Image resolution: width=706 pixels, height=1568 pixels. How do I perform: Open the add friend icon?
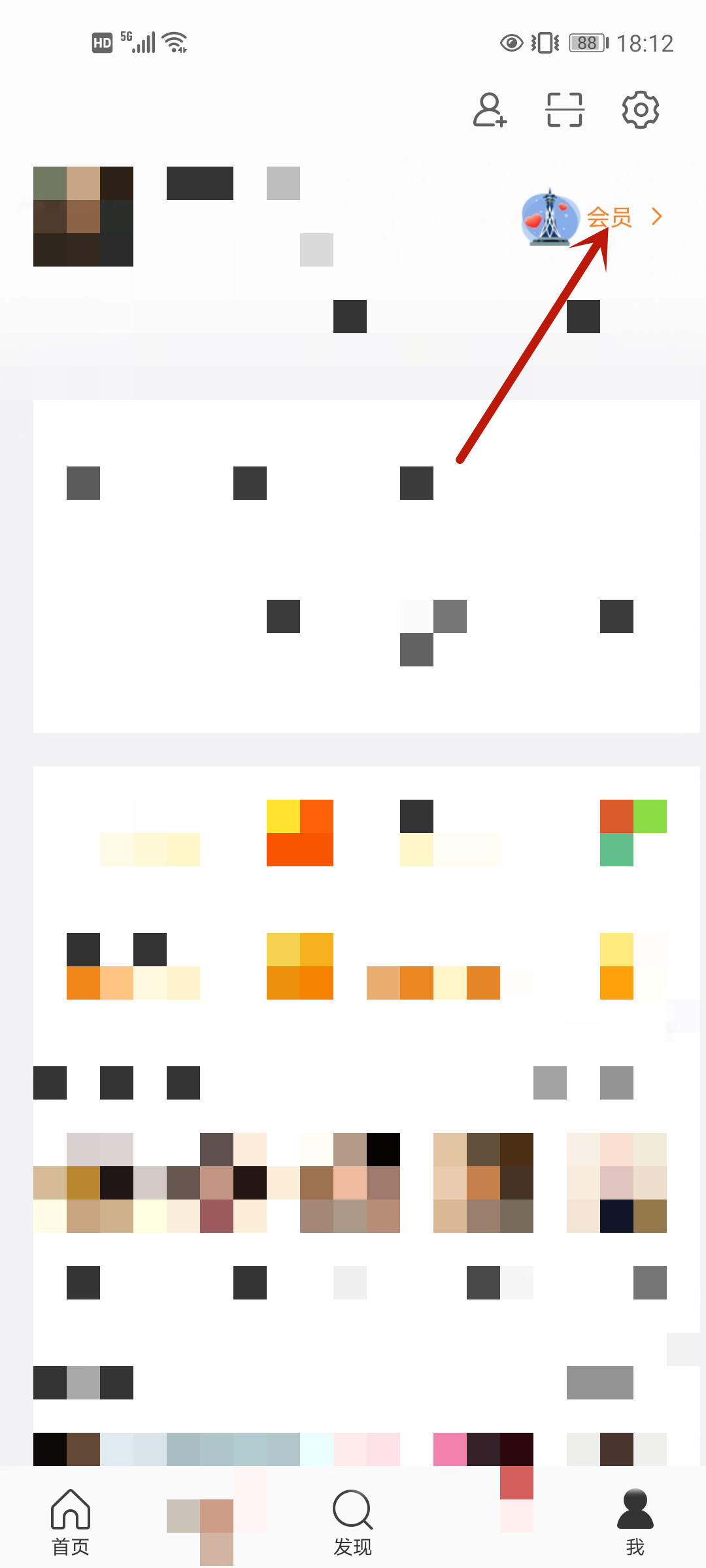(490, 110)
